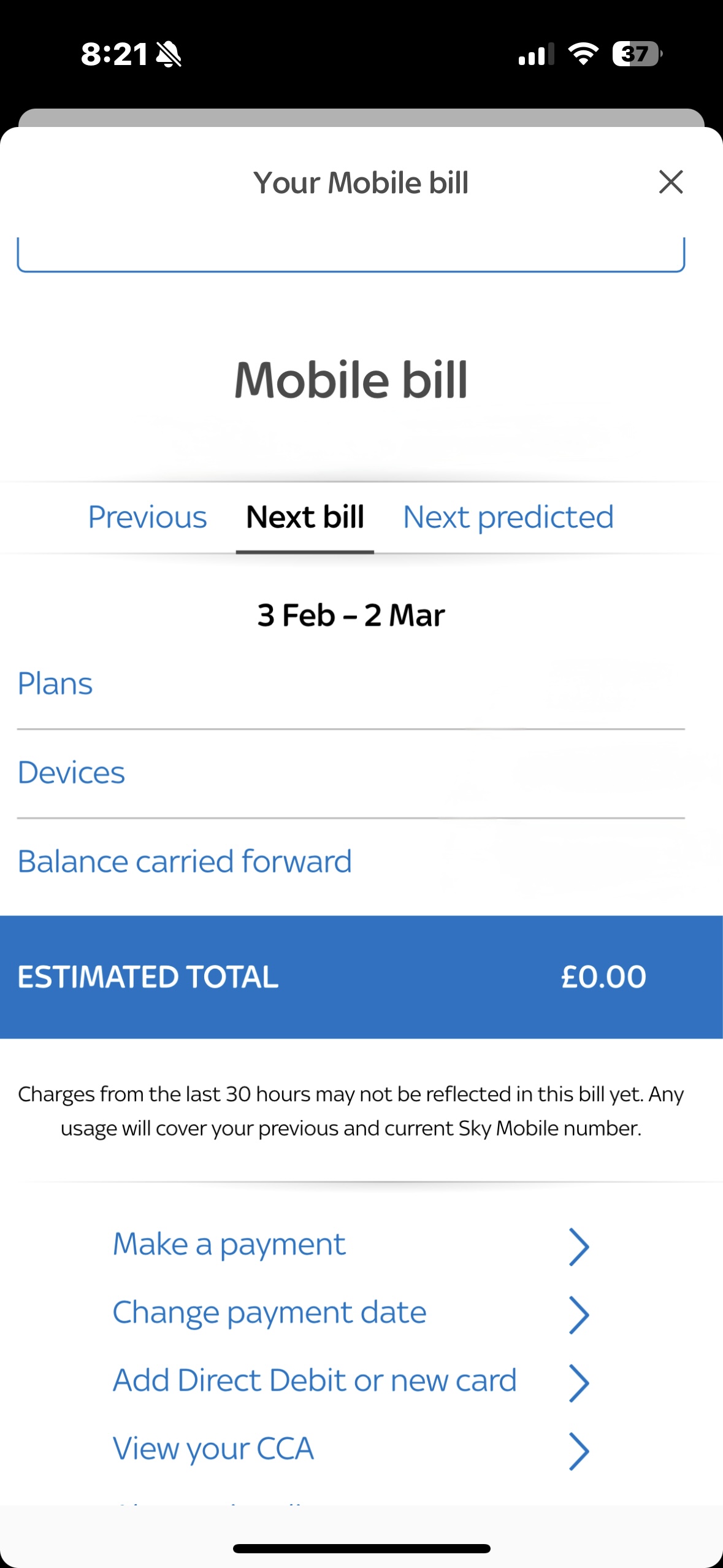The height and width of the screenshot is (1568, 723).
Task: Tap Add Direct Debit or new card
Action: coord(350,1382)
